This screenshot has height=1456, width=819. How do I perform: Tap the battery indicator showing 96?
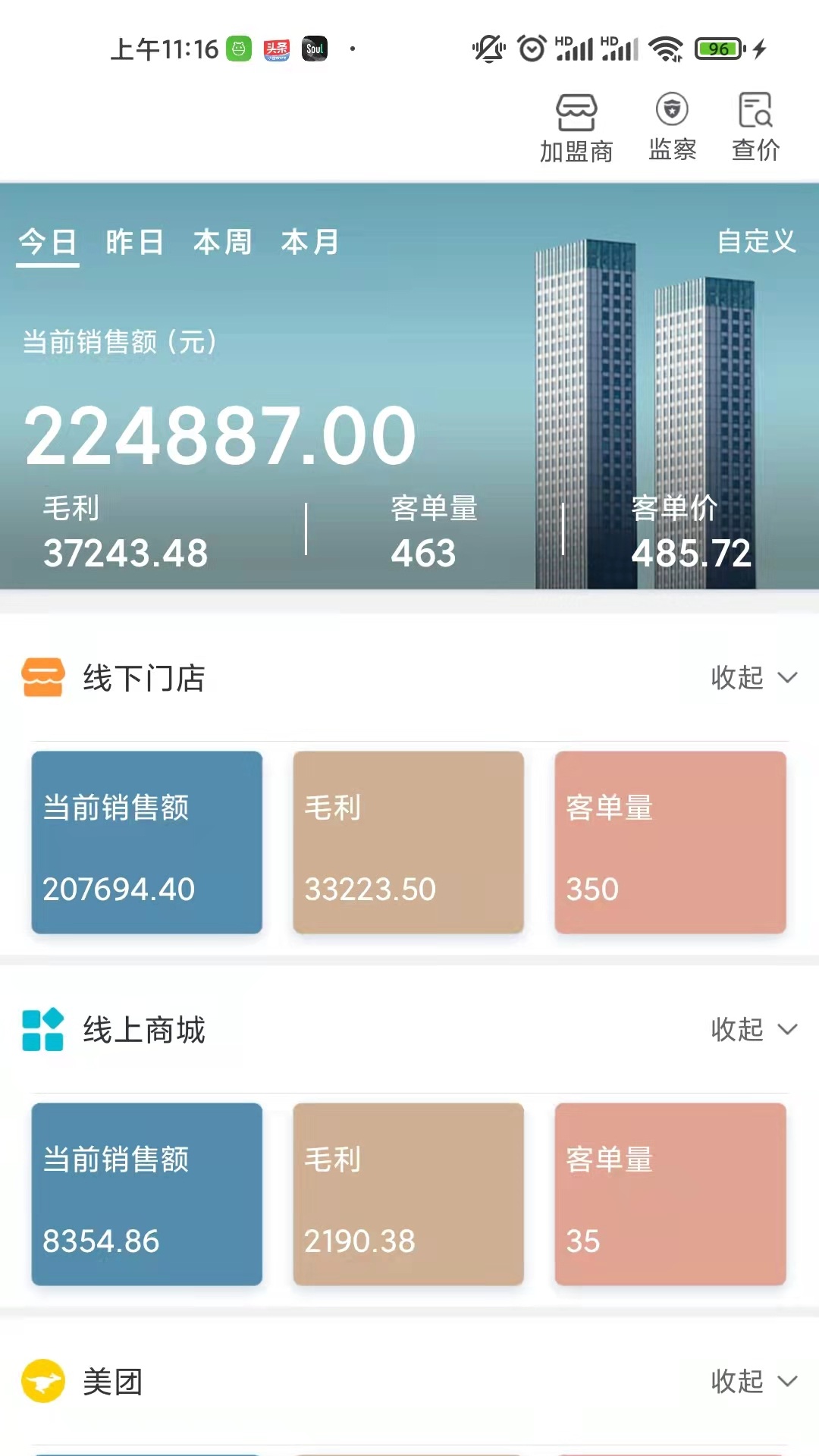(x=717, y=48)
